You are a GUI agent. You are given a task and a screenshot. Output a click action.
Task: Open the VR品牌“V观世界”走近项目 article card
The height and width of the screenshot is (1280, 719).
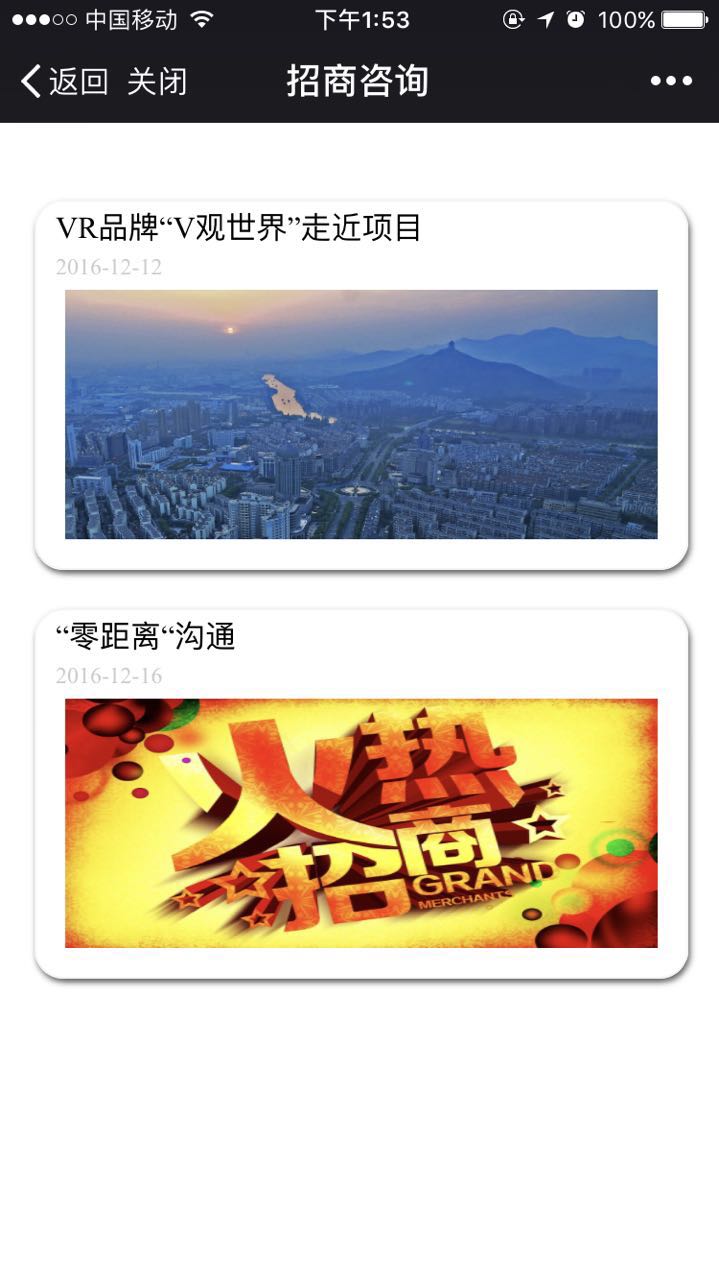click(x=360, y=385)
